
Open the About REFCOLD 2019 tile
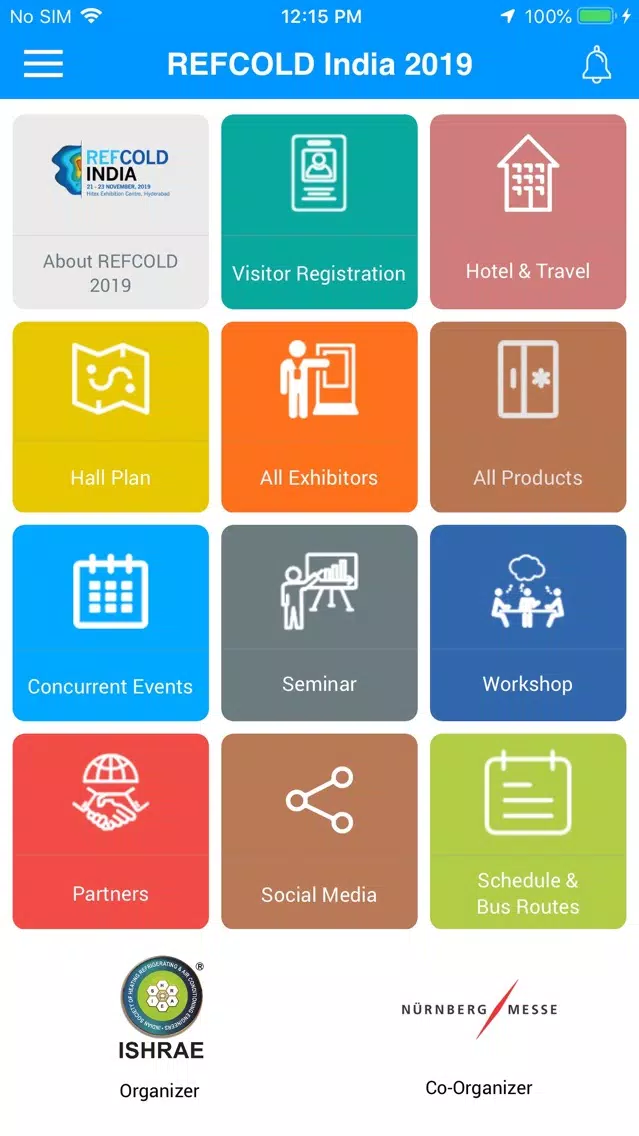click(x=111, y=212)
